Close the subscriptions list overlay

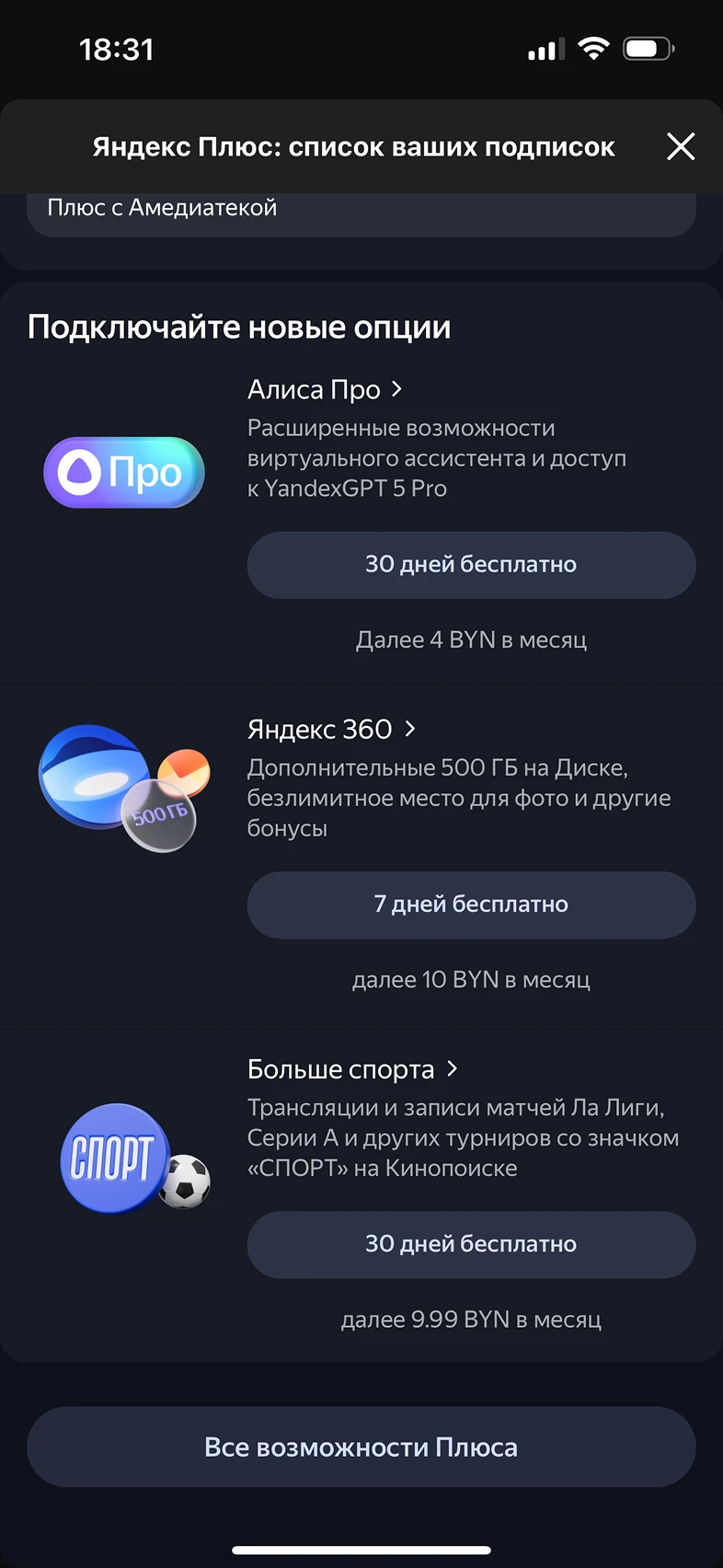pyautogui.click(x=681, y=146)
